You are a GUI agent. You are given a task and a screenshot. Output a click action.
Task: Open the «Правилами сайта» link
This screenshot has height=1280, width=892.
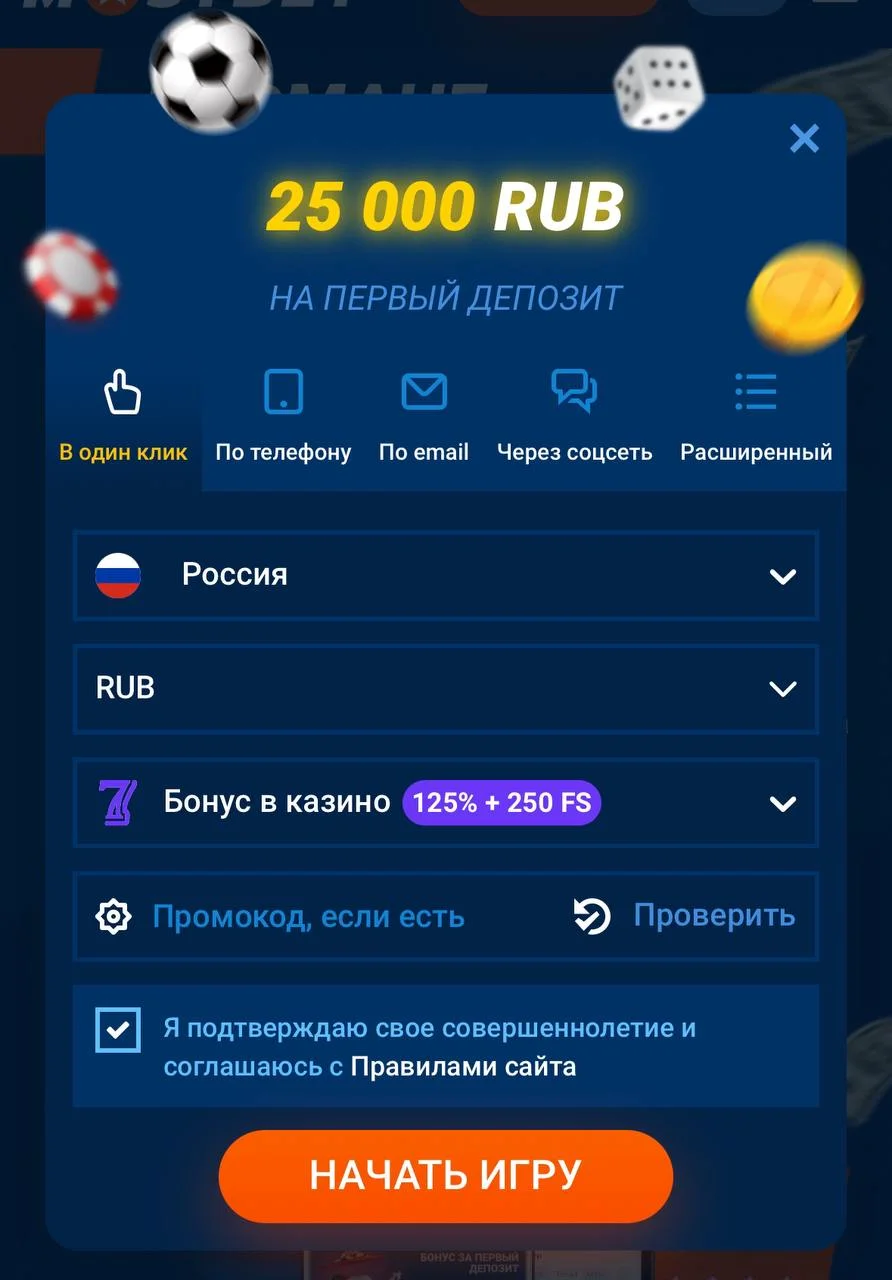tap(463, 1067)
